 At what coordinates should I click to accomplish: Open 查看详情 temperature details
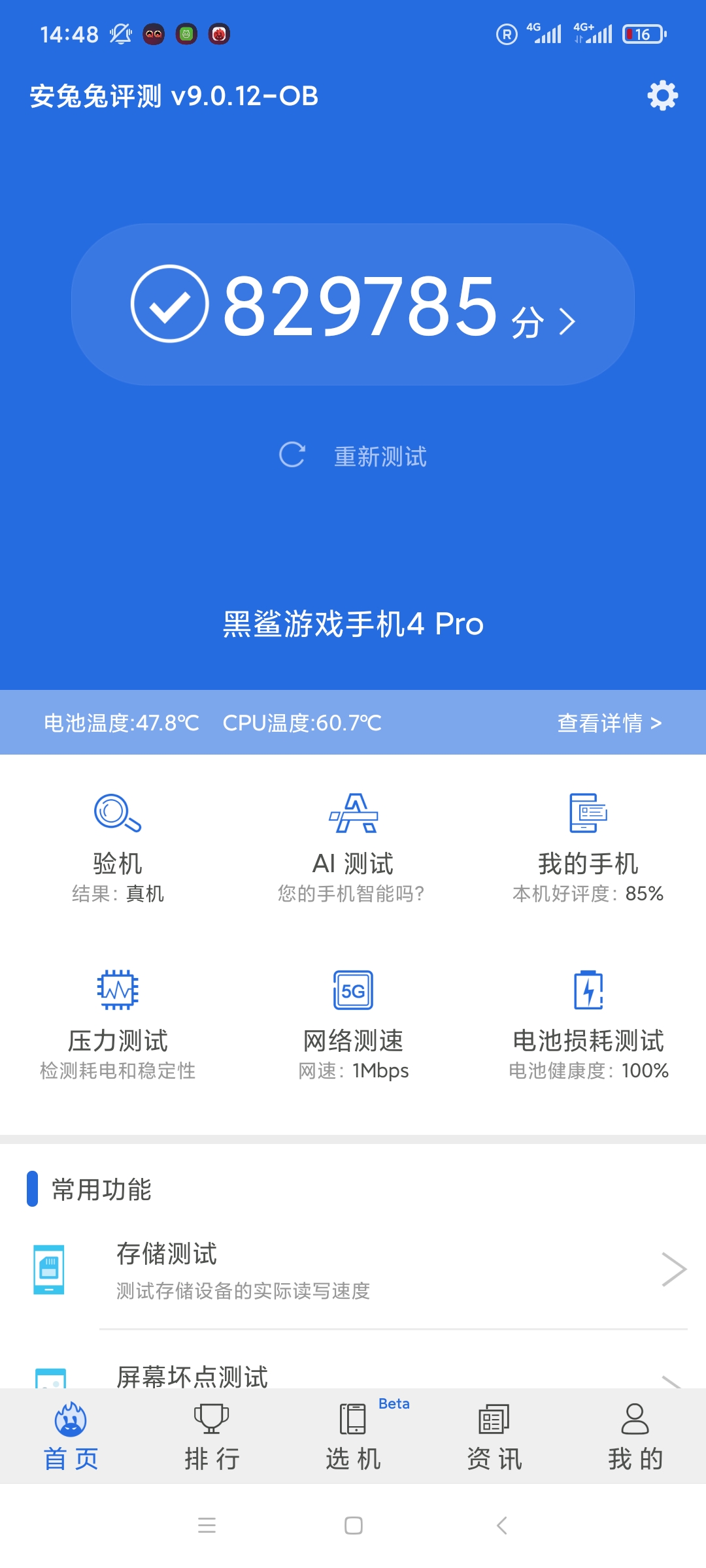click(x=609, y=723)
